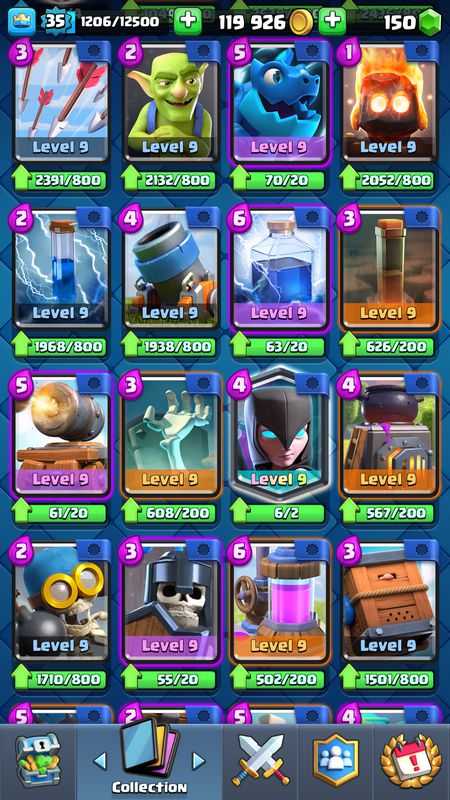Select the Mortar card
Screen dimensions: 450x800
(x=170, y=267)
